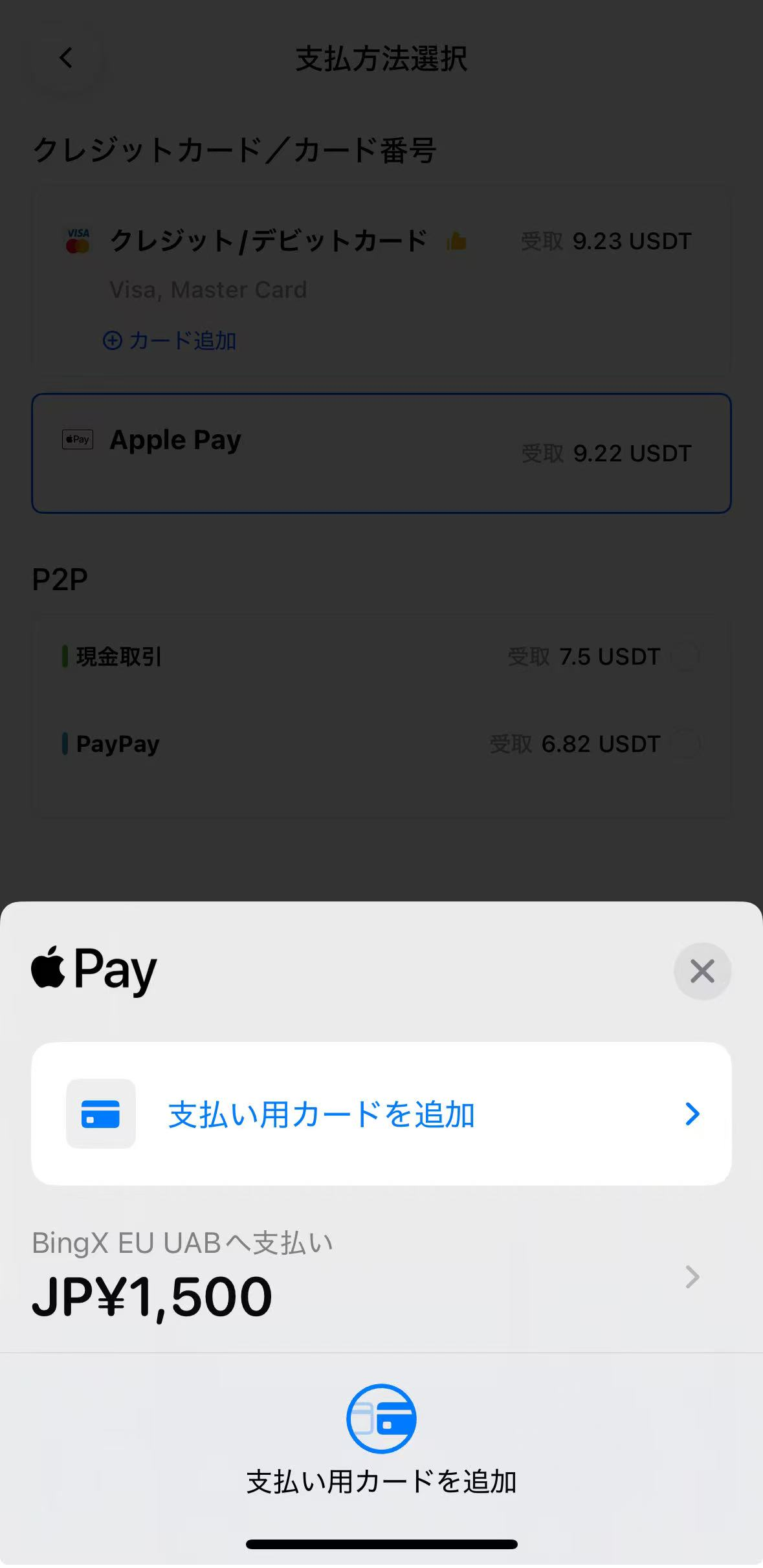Open the 支払い用カードを追加 card row
Screen dimensions: 763x1568
(381, 1114)
